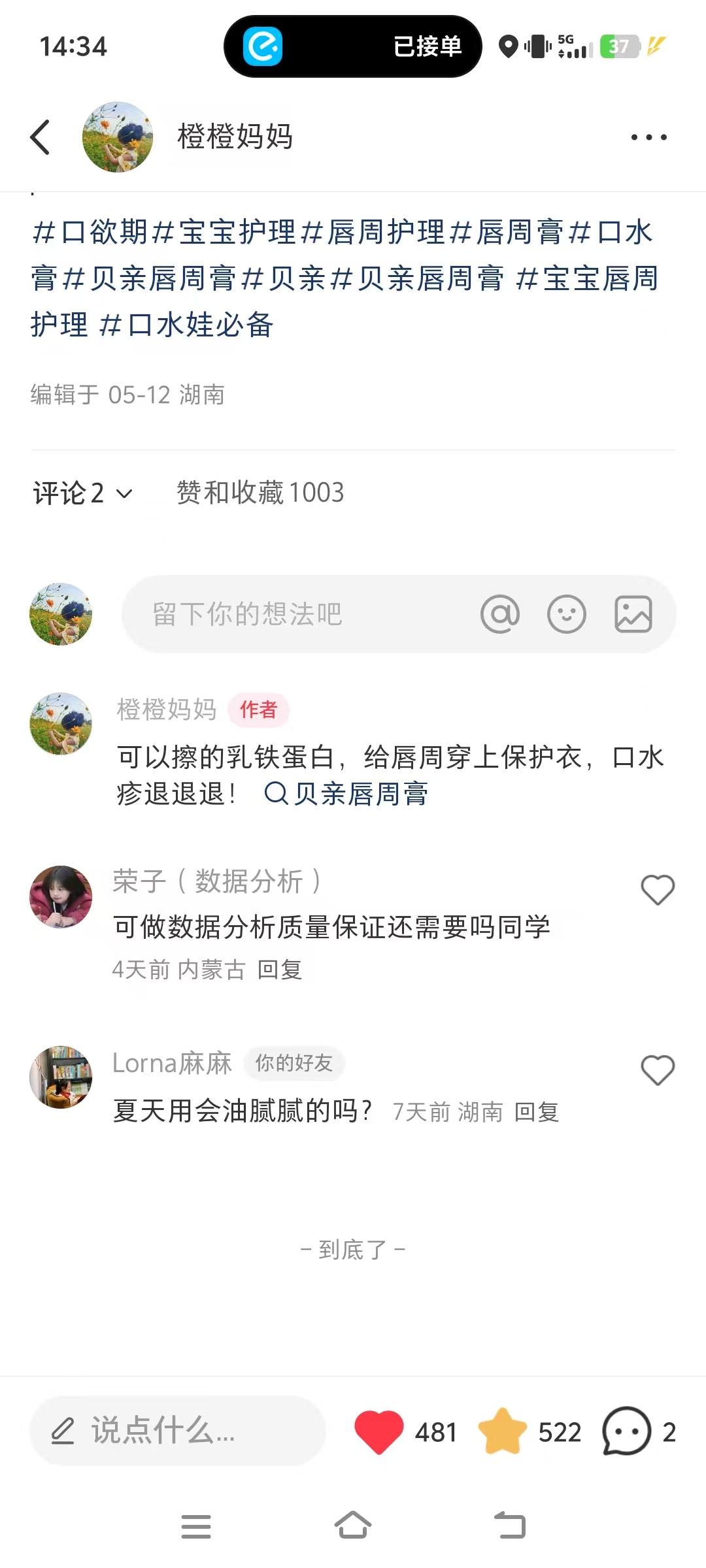Open the #口水娃必备 hashtag

(186, 325)
